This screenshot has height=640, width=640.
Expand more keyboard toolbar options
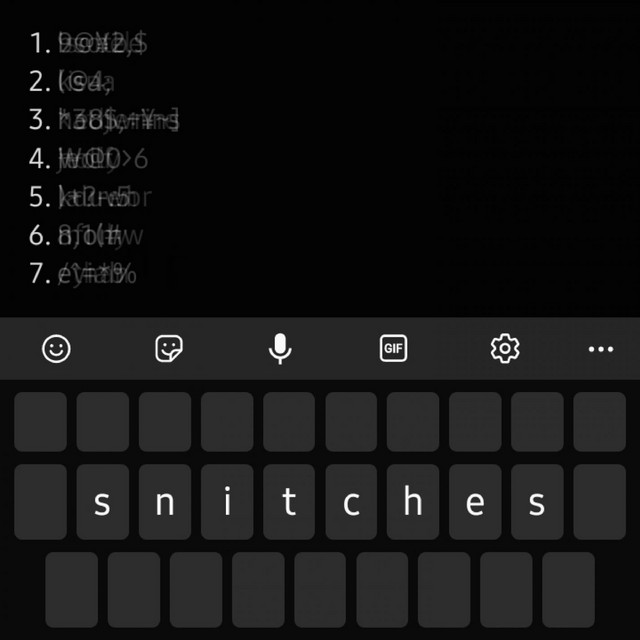coord(600,348)
